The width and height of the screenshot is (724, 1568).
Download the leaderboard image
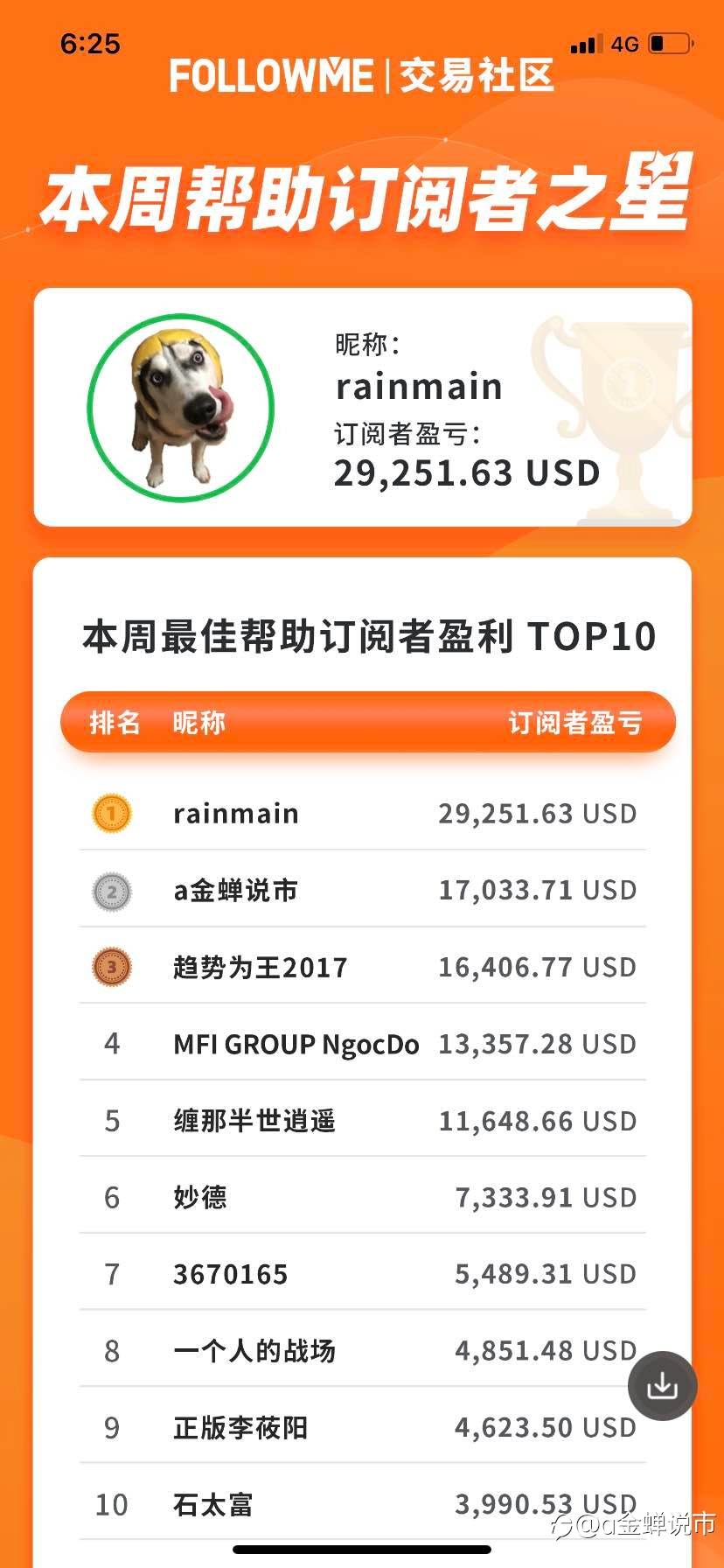pyautogui.click(x=662, y=1385)
